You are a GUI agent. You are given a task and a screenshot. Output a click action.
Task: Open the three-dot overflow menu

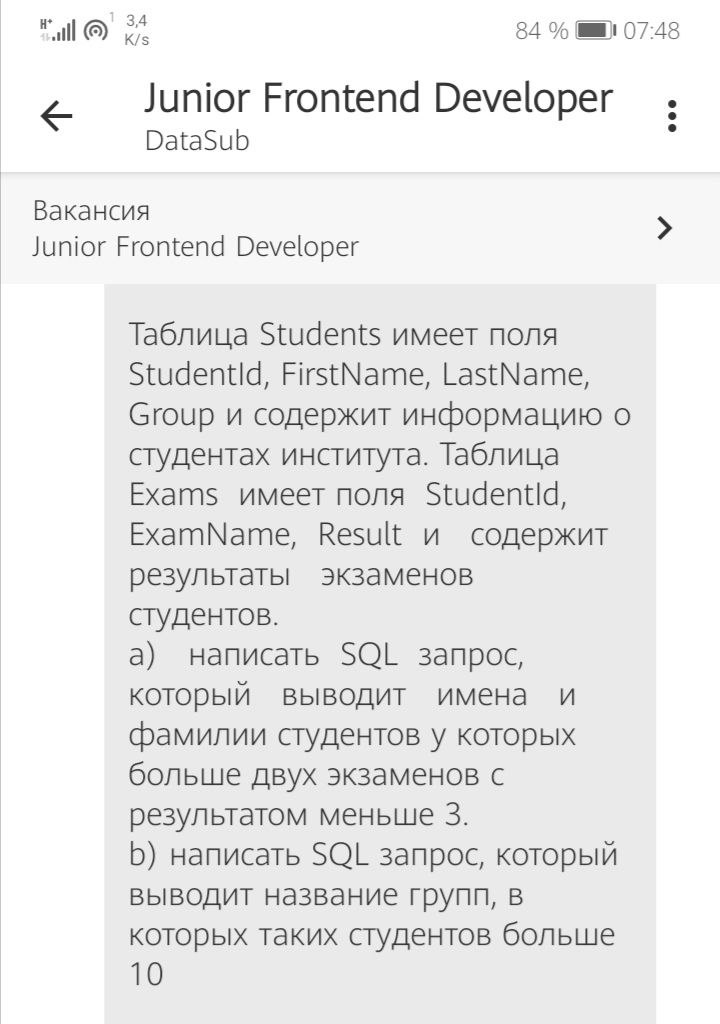[672, 116]
